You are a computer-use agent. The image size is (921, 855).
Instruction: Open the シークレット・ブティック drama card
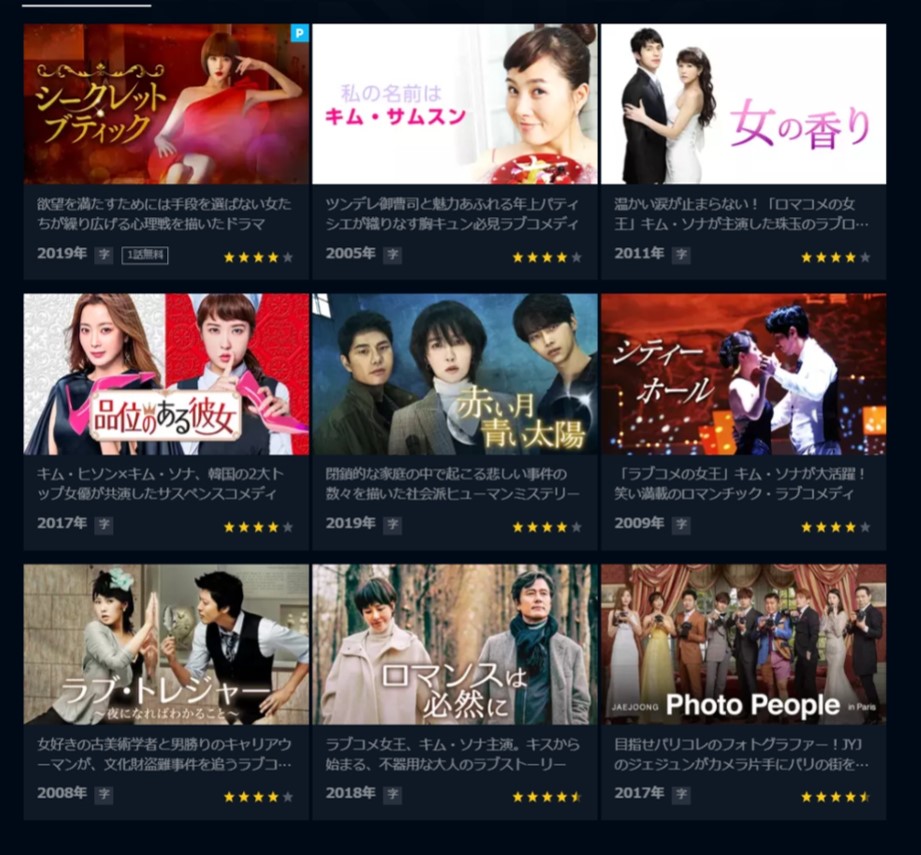(166, 105)
